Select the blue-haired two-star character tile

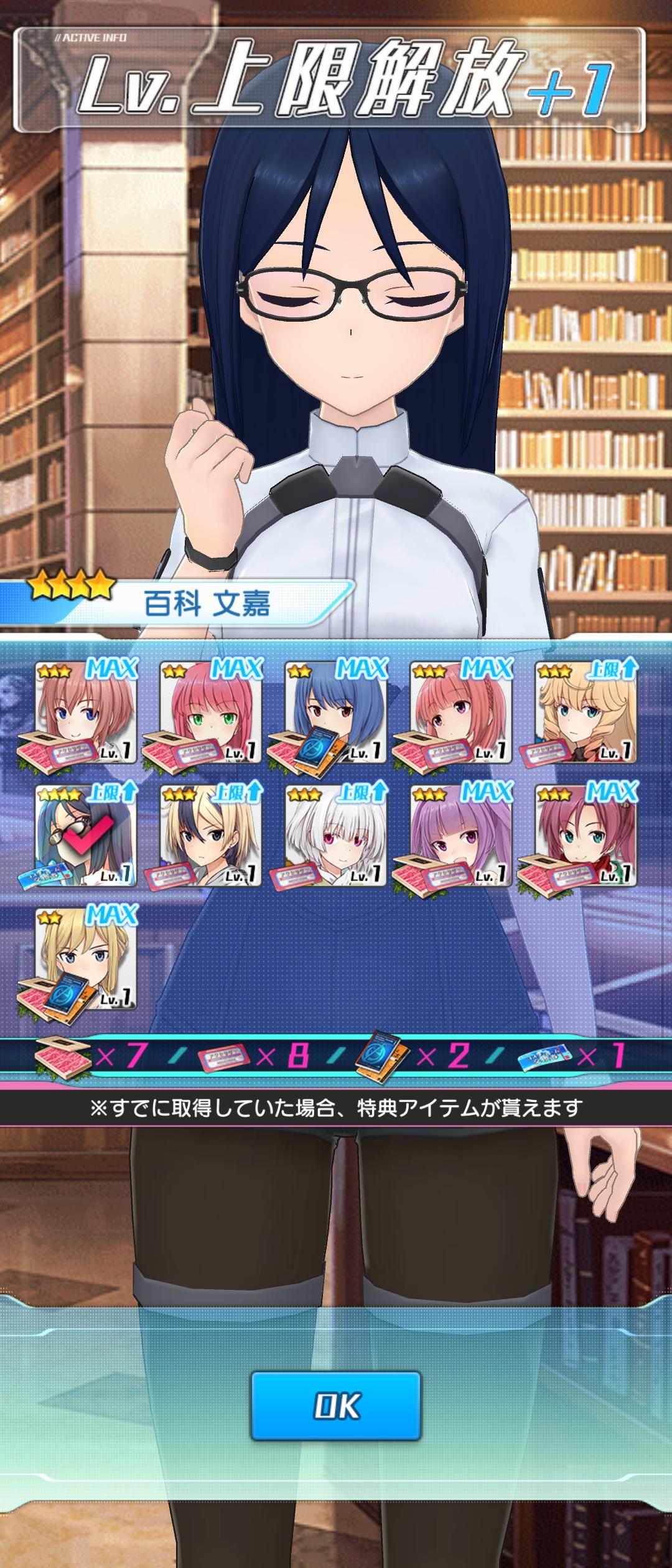point(336,712)
